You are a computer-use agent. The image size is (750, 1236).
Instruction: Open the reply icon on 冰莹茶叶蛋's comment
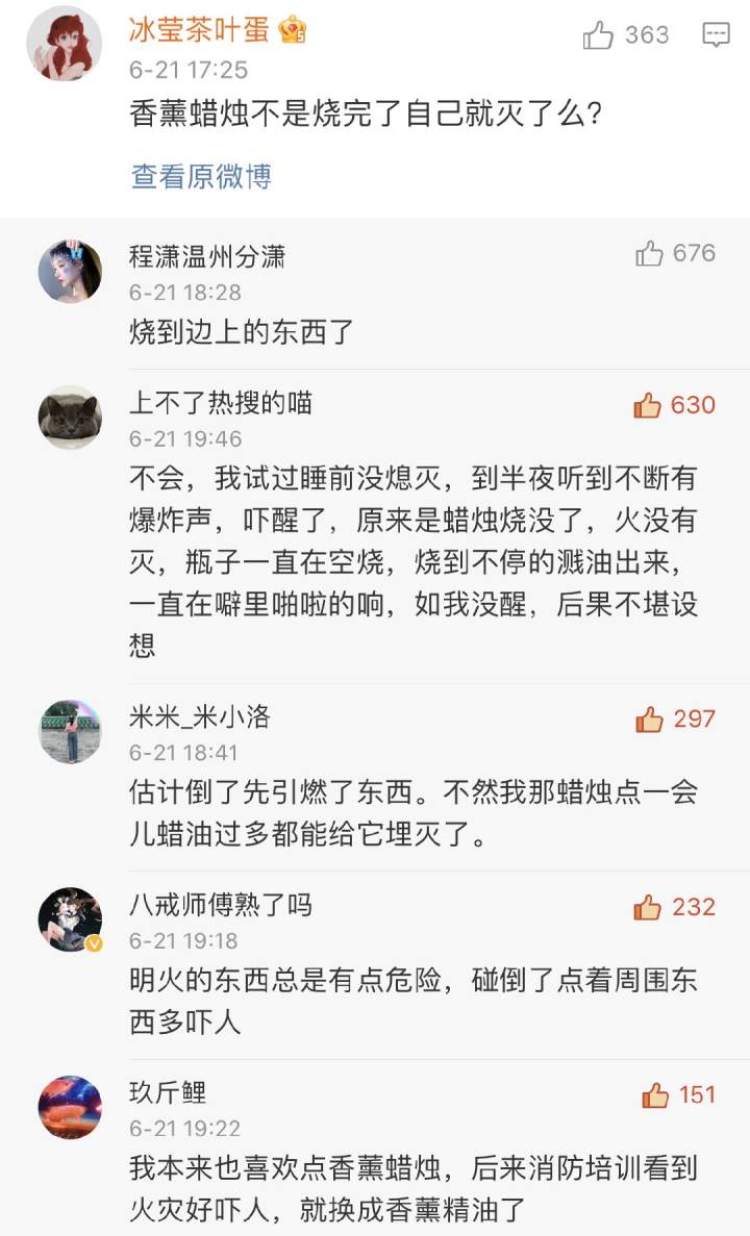click(716, 36)
